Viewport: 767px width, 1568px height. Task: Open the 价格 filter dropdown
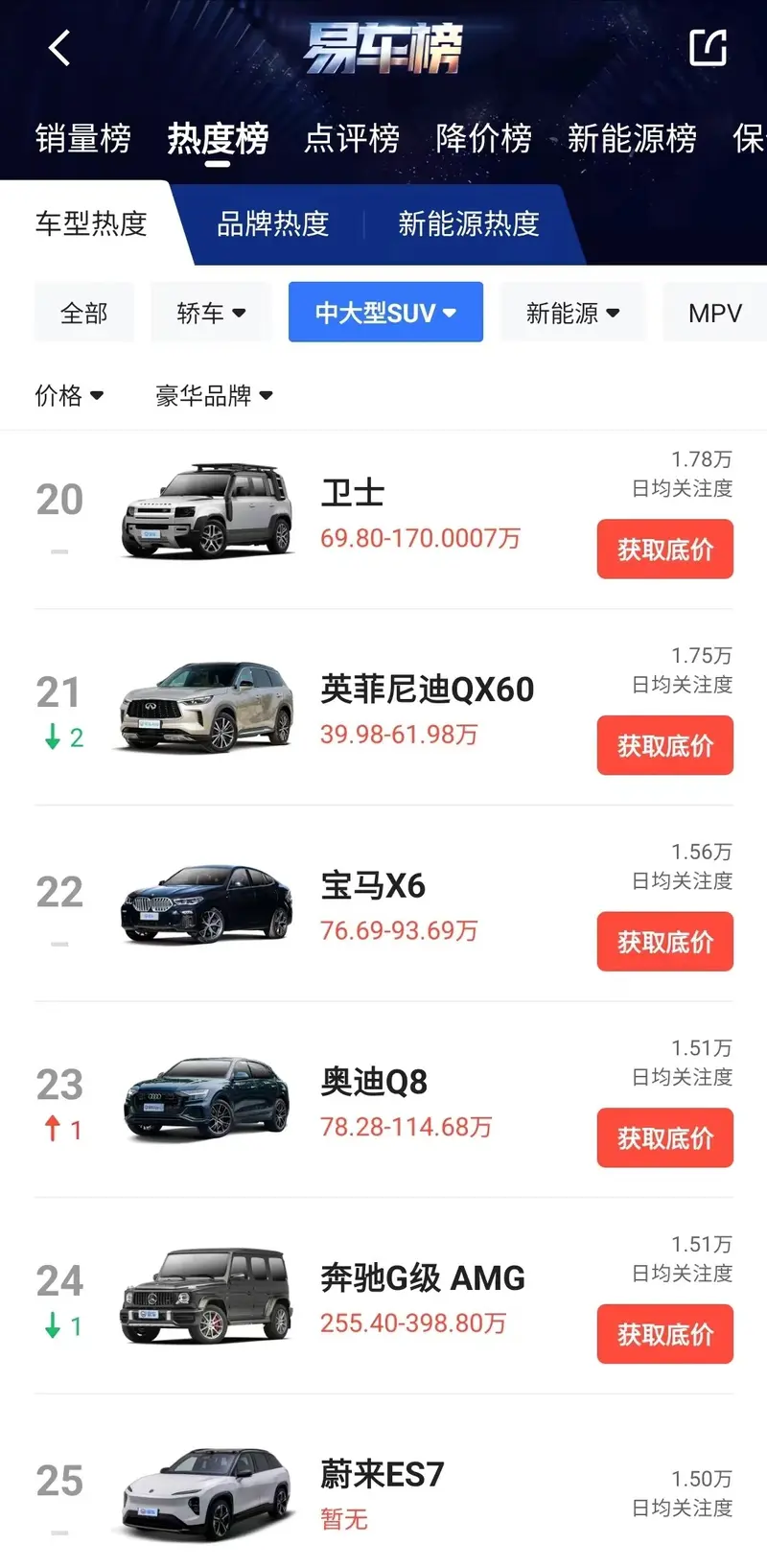click(69, 395)
